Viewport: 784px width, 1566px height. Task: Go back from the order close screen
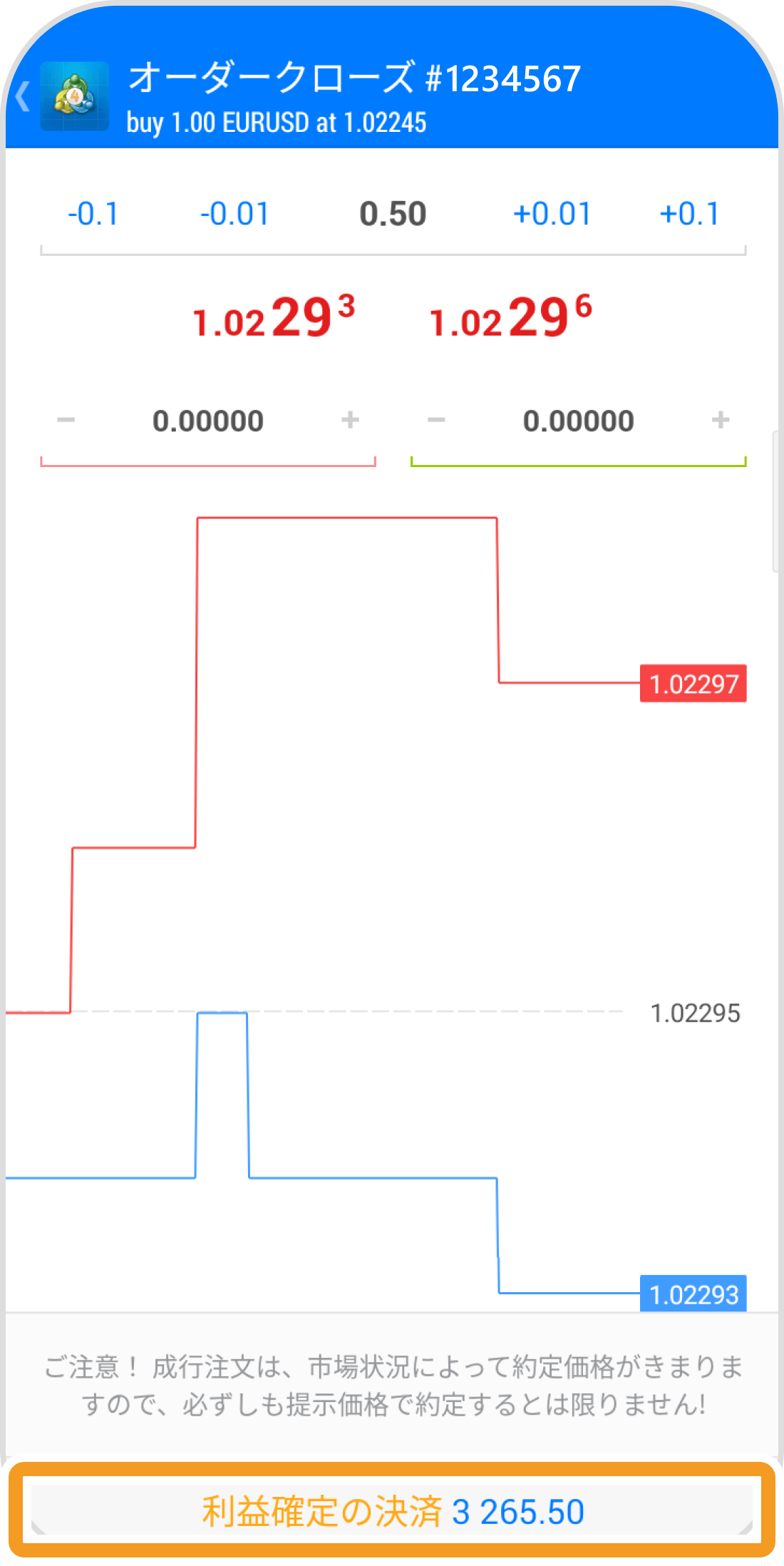click(x=24, y=97)
